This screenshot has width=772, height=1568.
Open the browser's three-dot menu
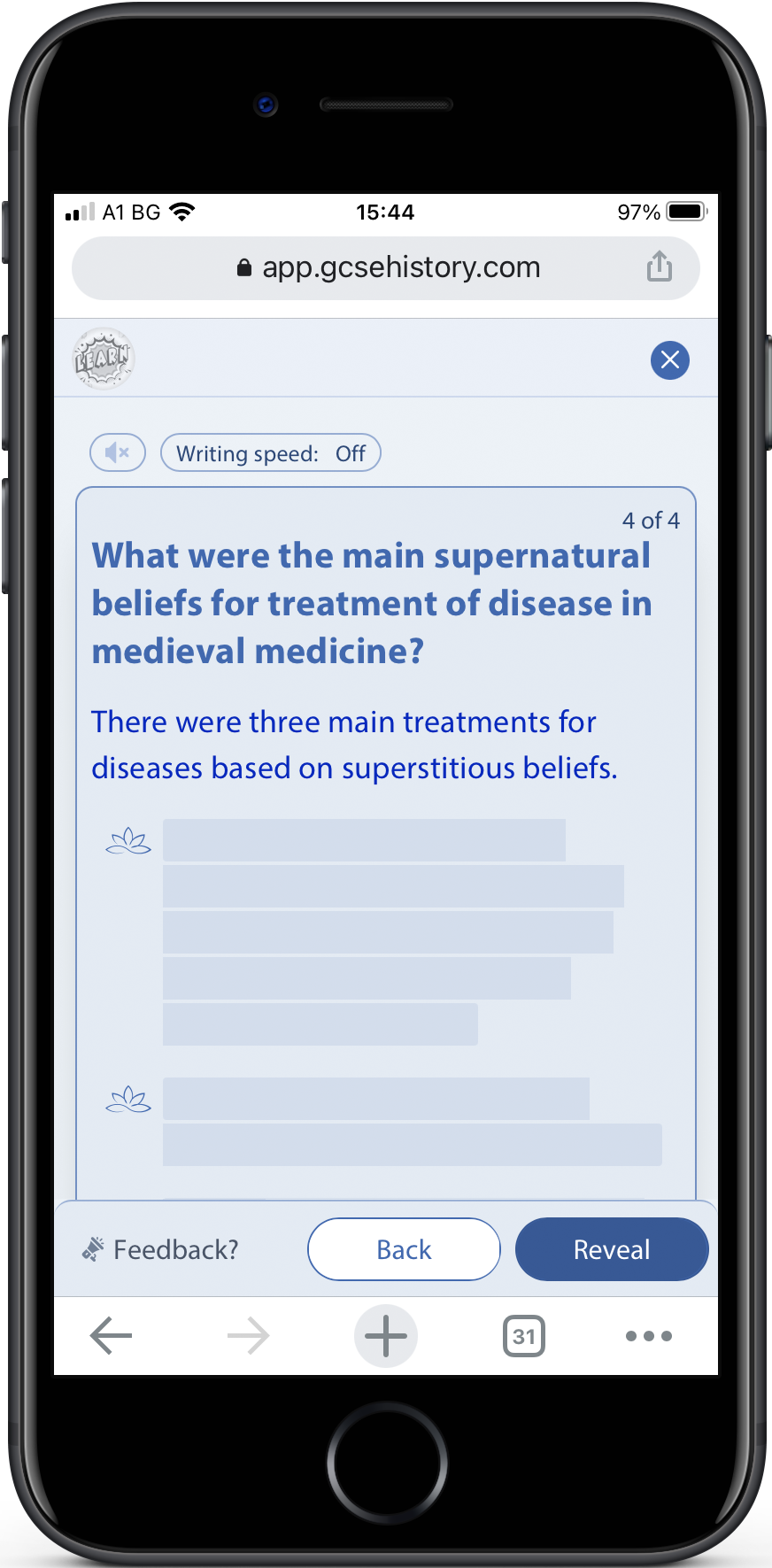pyautogui.click(x=649, y=1336)
